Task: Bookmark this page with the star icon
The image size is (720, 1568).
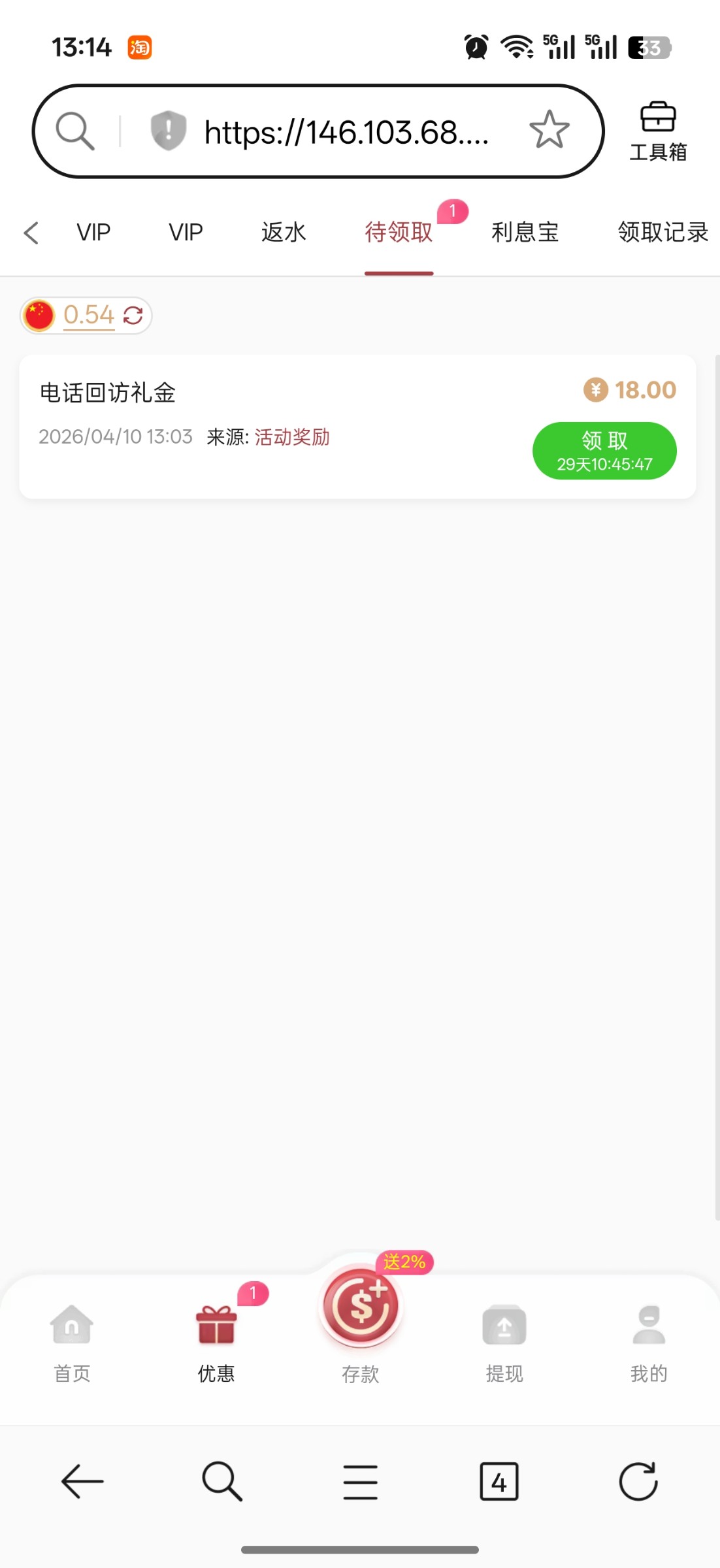Action: (x=549, y=130)
